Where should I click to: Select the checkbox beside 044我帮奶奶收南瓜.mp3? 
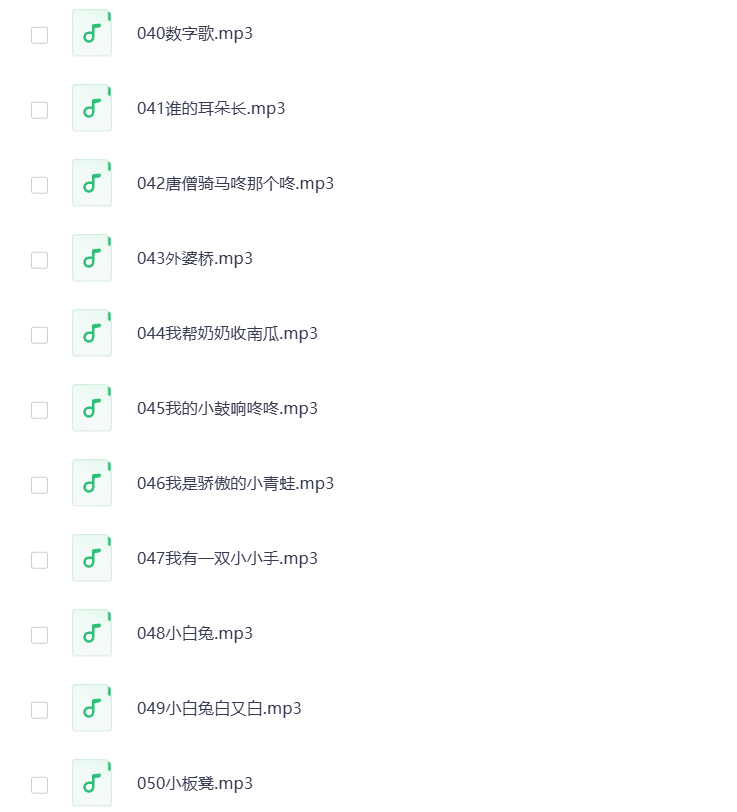click(x=39, y=335)
